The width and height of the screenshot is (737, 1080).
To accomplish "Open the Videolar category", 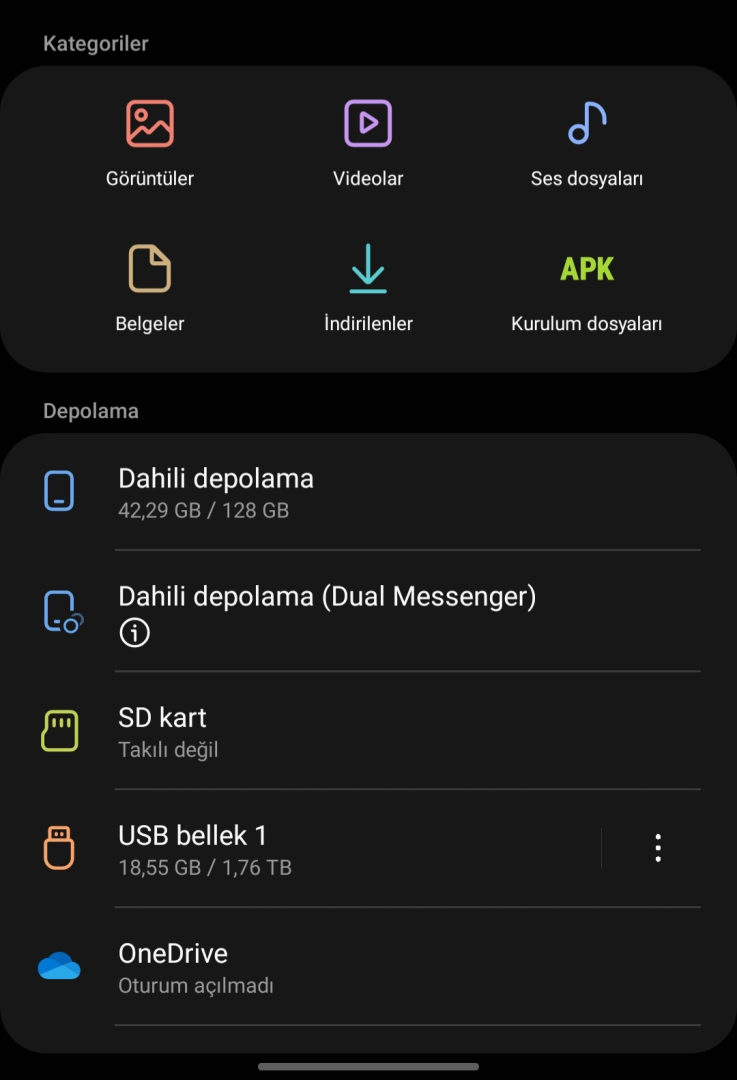I will [368, 145].
